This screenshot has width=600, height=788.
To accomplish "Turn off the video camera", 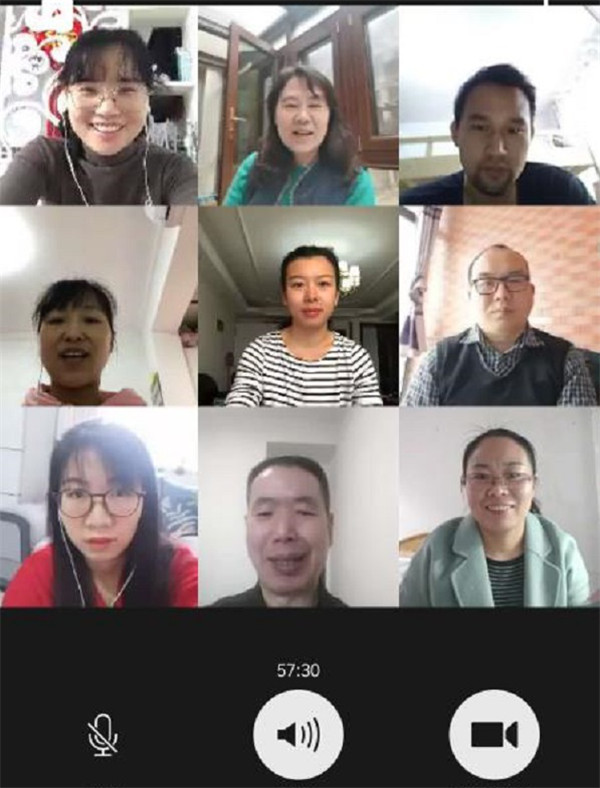I will point(494,735).
